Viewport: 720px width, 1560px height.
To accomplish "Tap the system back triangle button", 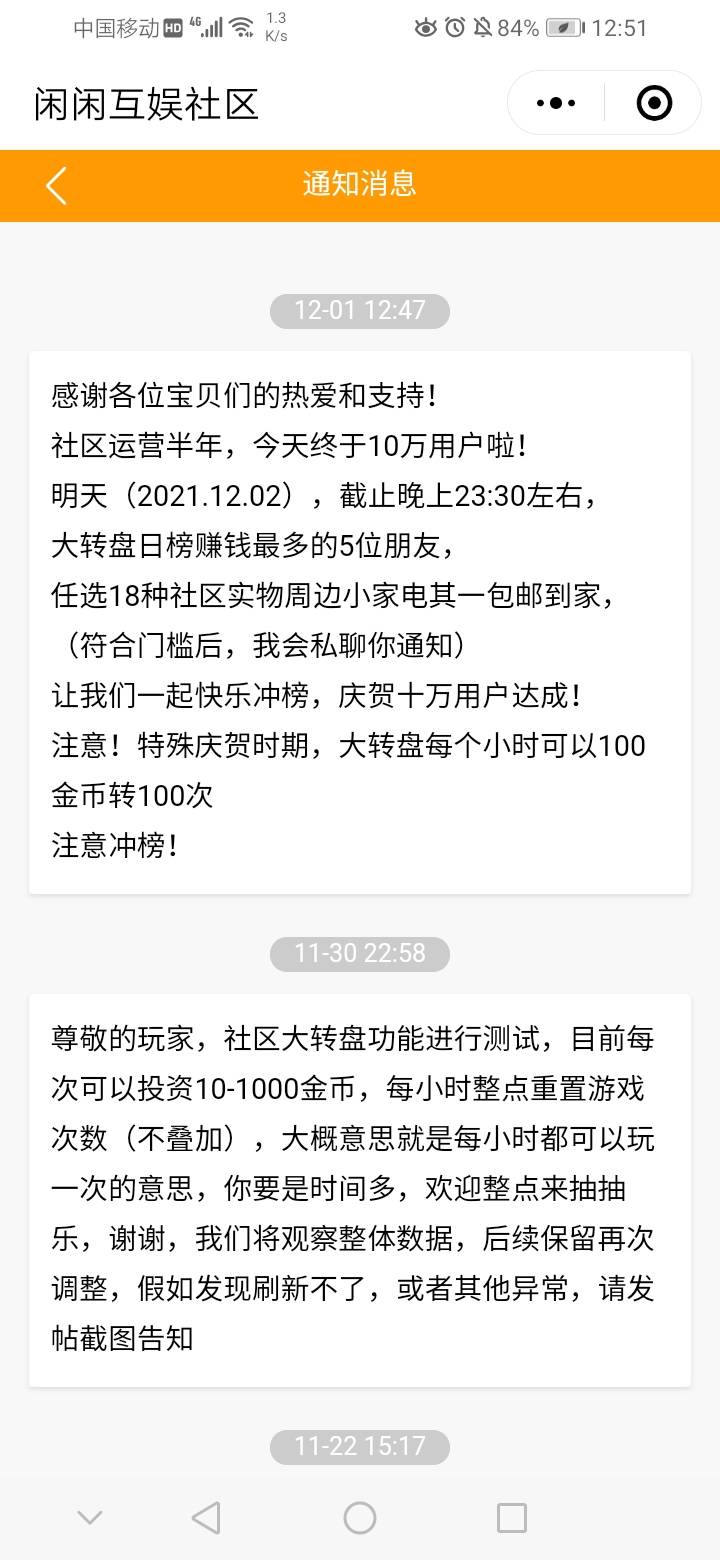I will (206, 1518).
